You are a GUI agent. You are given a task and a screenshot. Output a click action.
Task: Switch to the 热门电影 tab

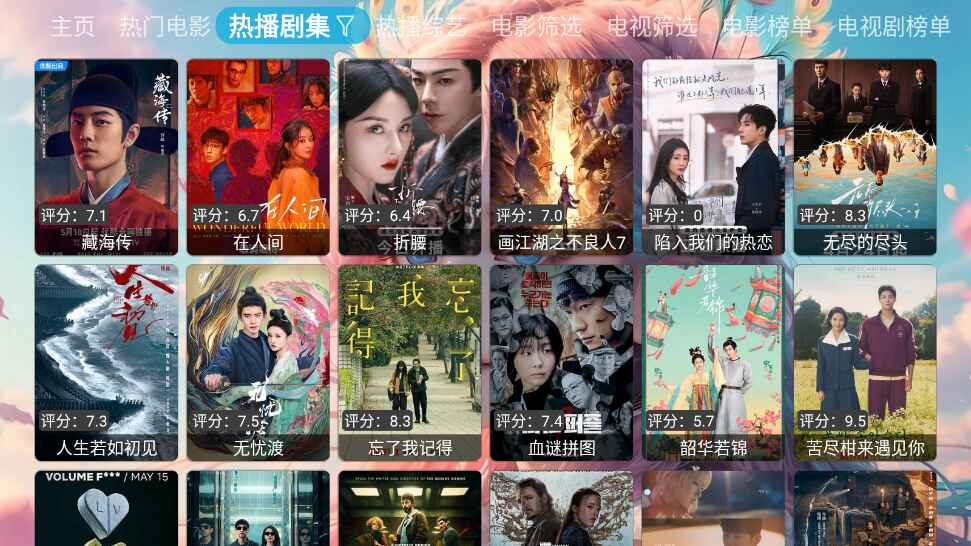point(164,26)
